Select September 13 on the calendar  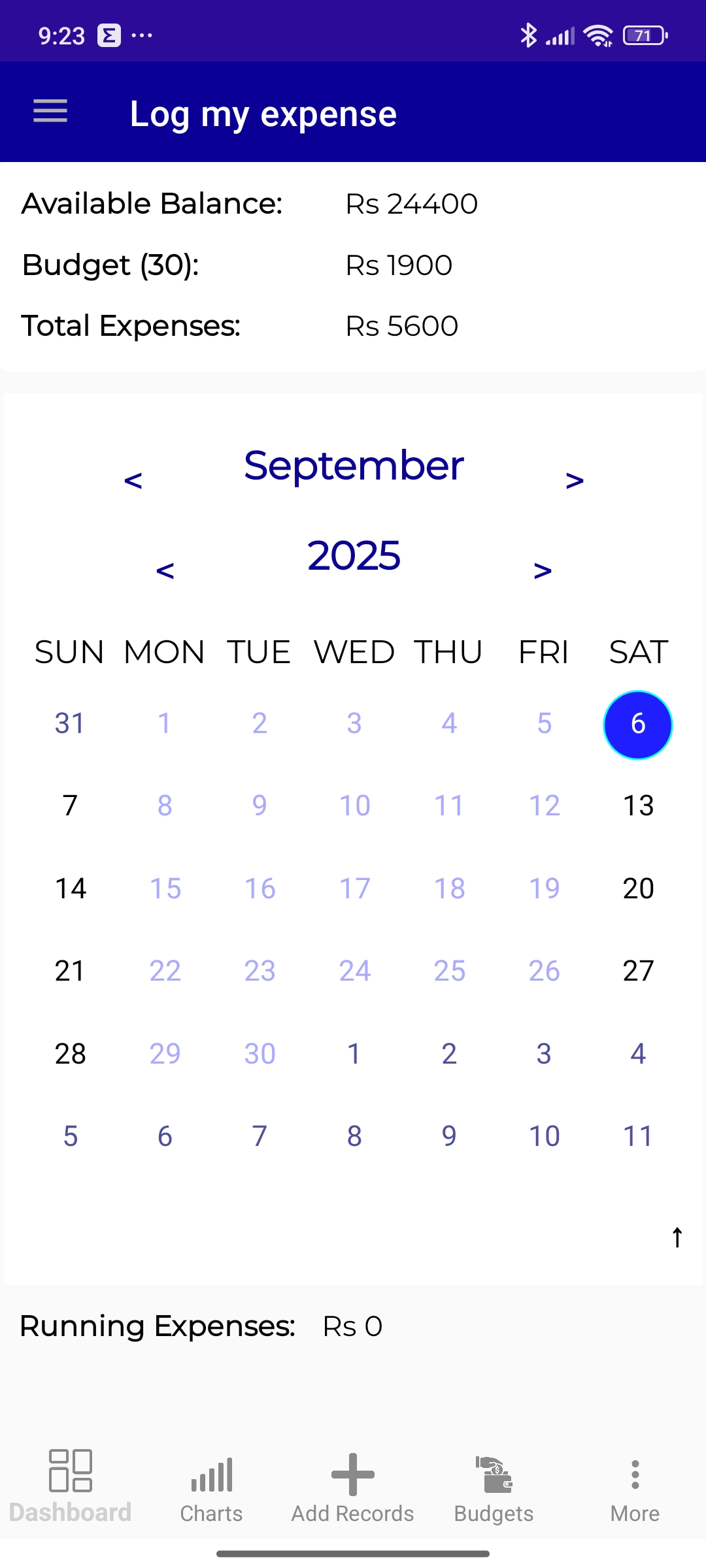tap(638, 806)
